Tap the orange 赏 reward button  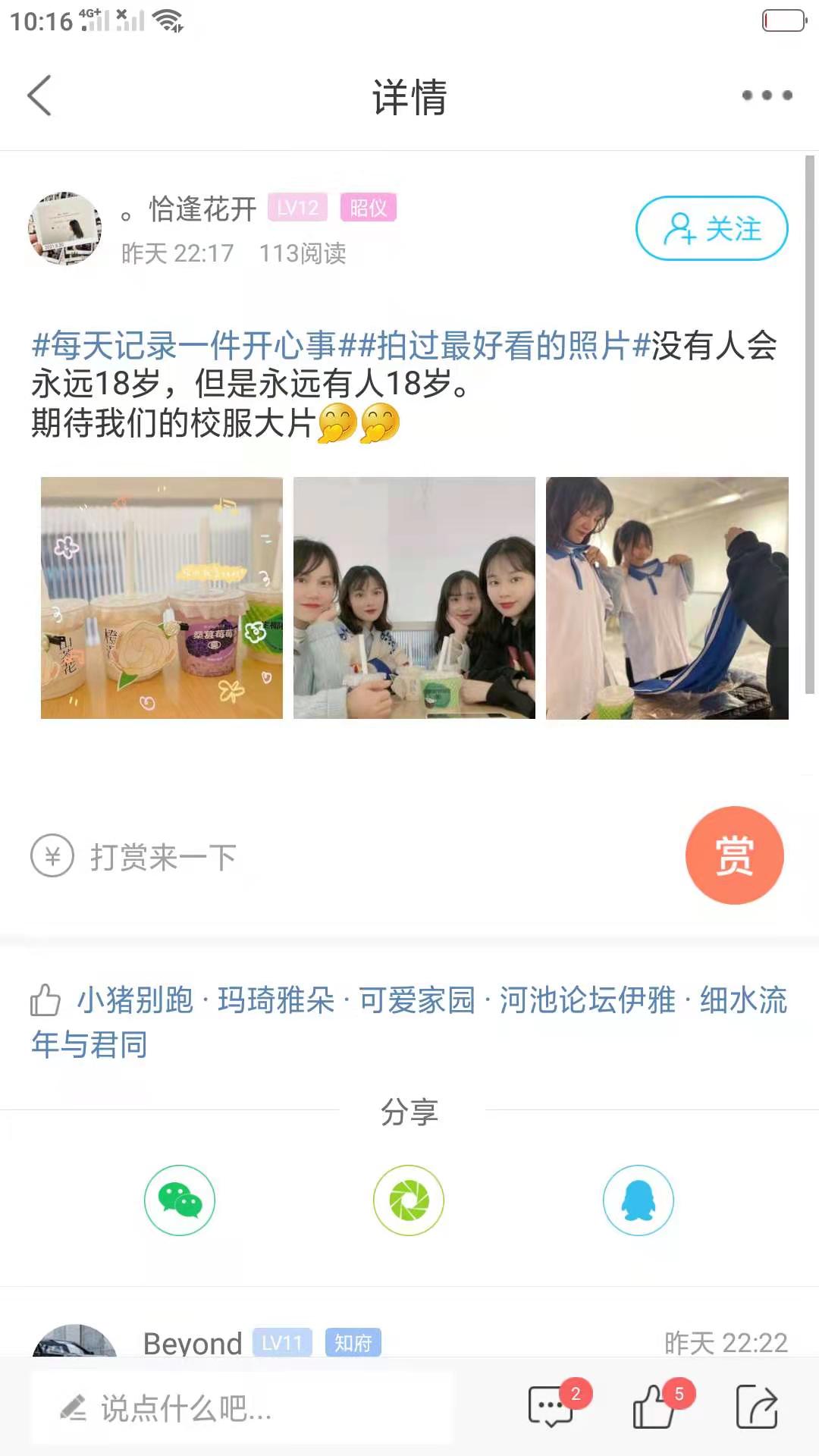point(734,855)
